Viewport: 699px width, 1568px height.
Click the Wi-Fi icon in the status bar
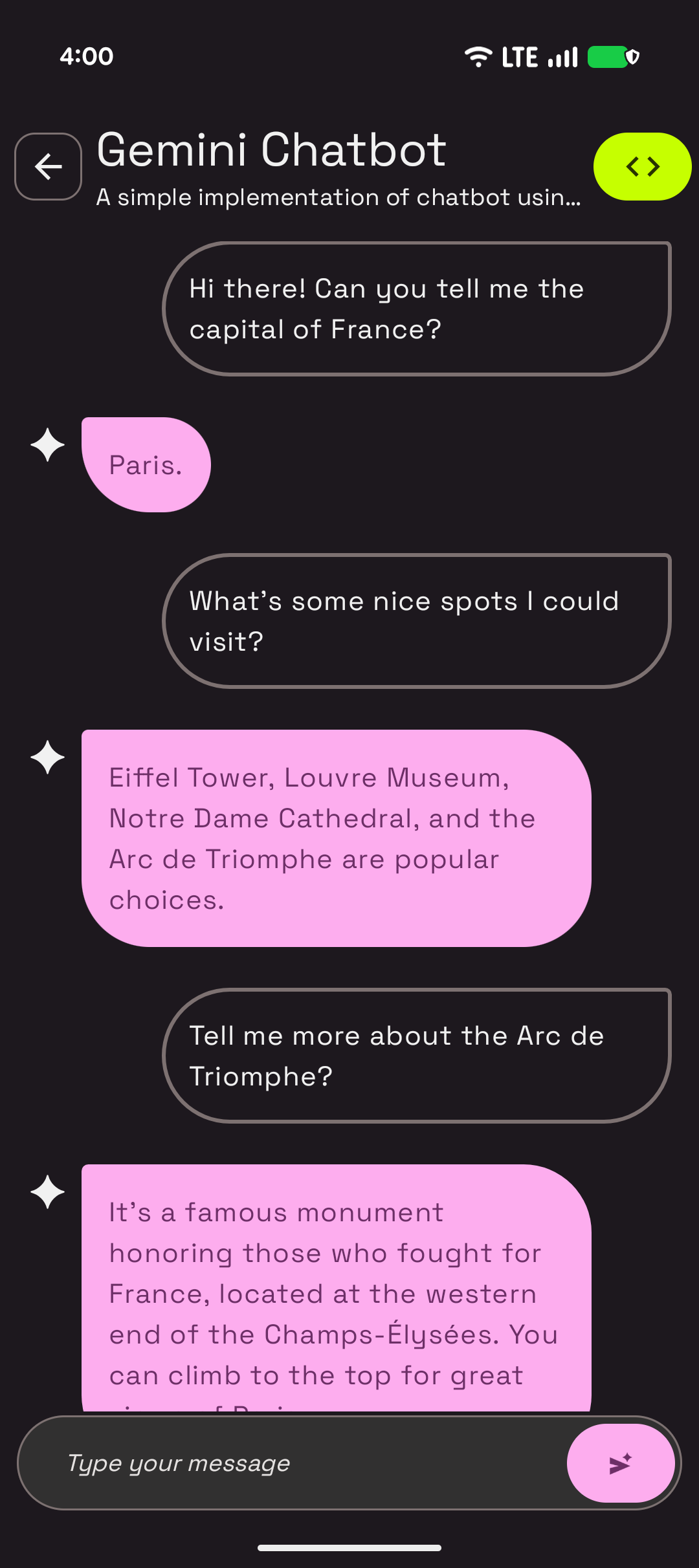pyautogui.click(x=479, y=57)
